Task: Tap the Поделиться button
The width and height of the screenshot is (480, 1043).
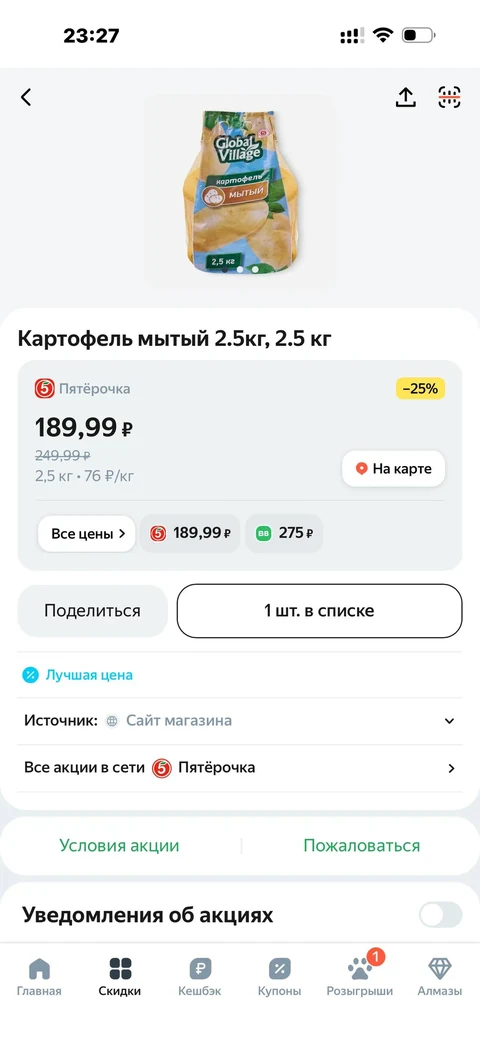Action: (92, 611)
